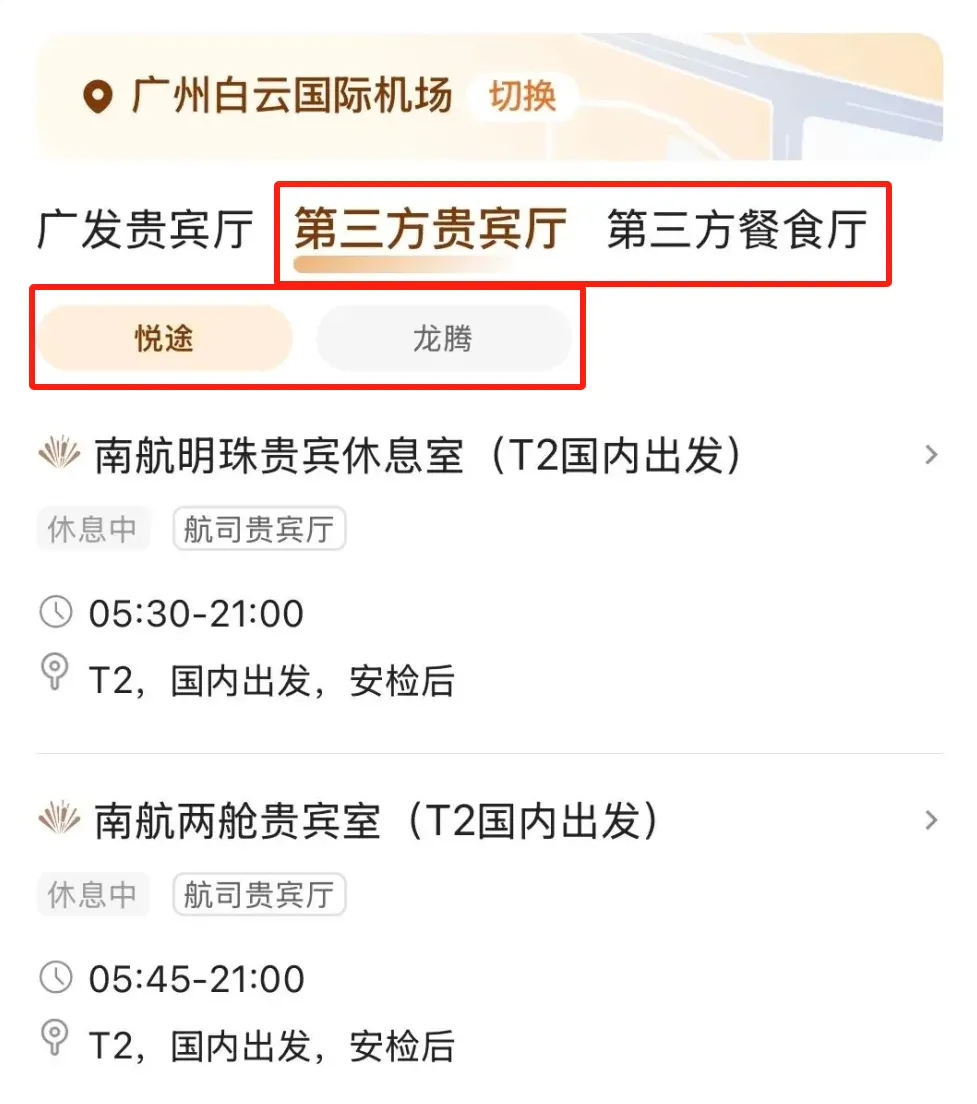Switch to the 广发贵宾厅 tab
The image size is (977, 1104).
click(x=145, y=230)
